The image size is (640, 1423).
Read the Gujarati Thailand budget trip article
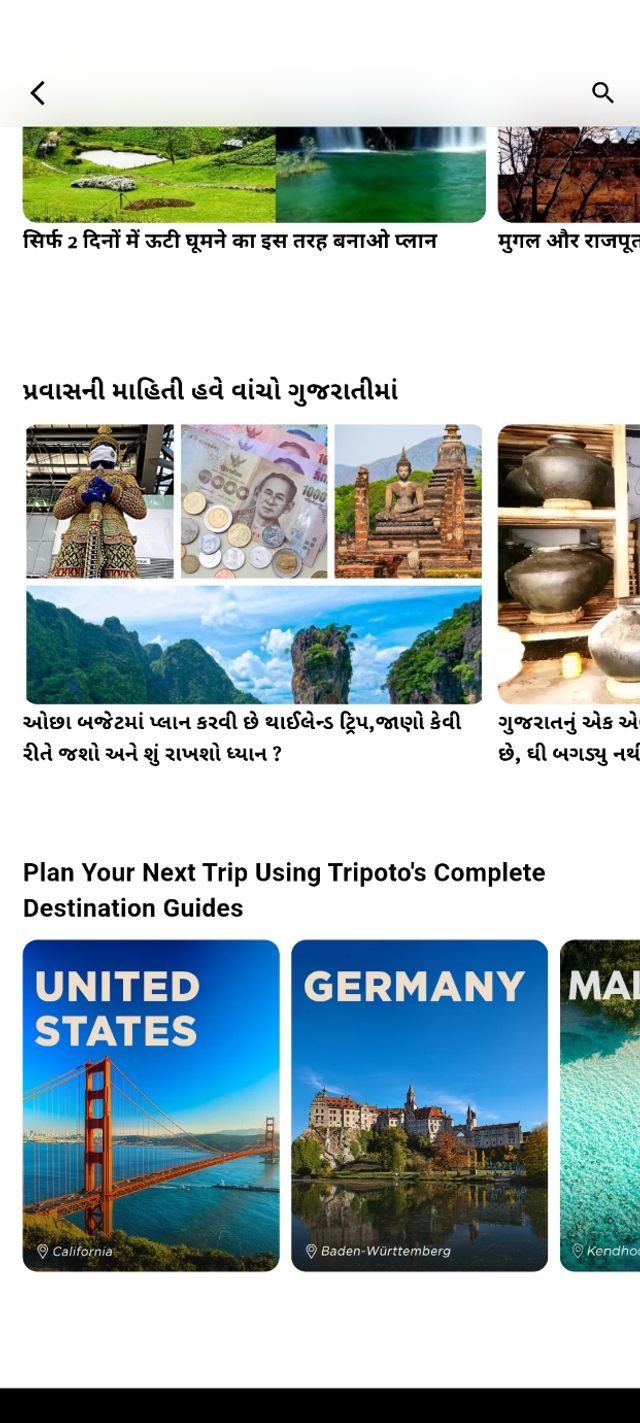pyautogui.click(x=253, y=595)
